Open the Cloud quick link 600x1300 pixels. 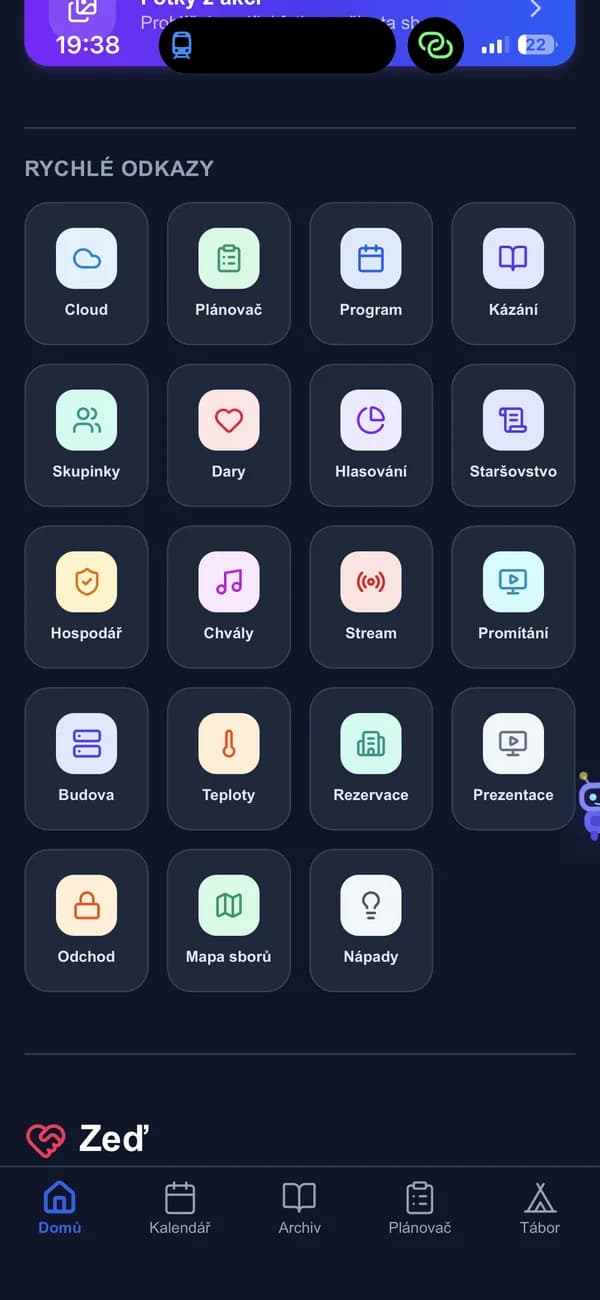tap(86, 274)
